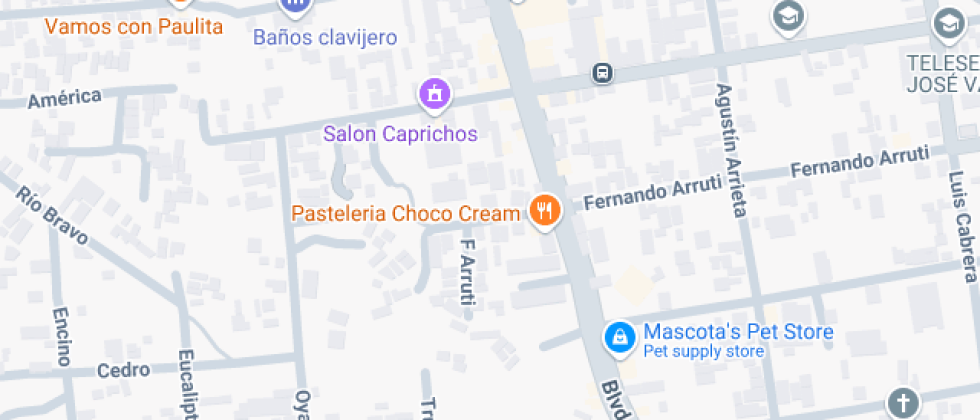Tap Mascota's Pet Store pin
Screen dimensions: 980x420
tap(619, 339)
